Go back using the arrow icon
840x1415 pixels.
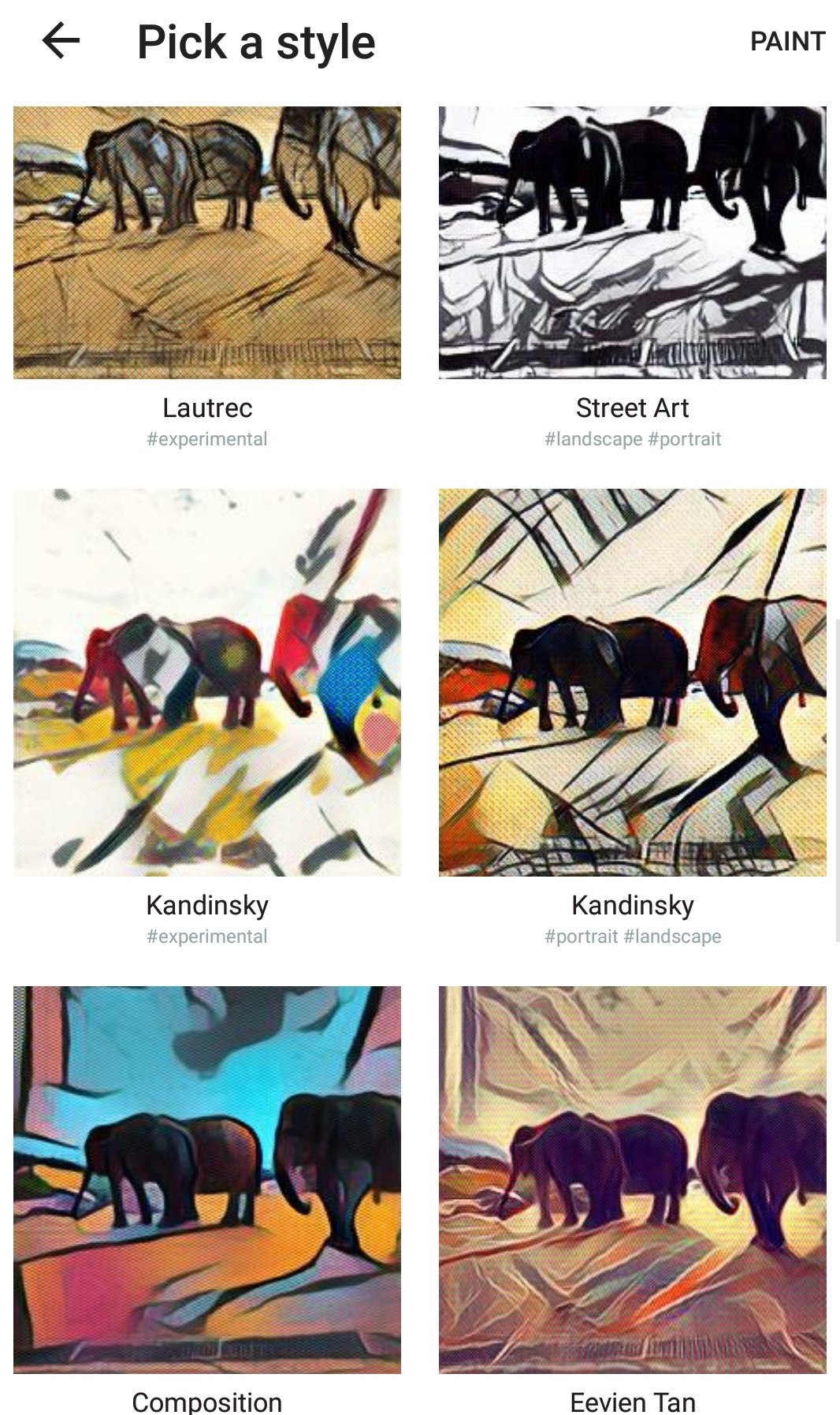[61, 41]
